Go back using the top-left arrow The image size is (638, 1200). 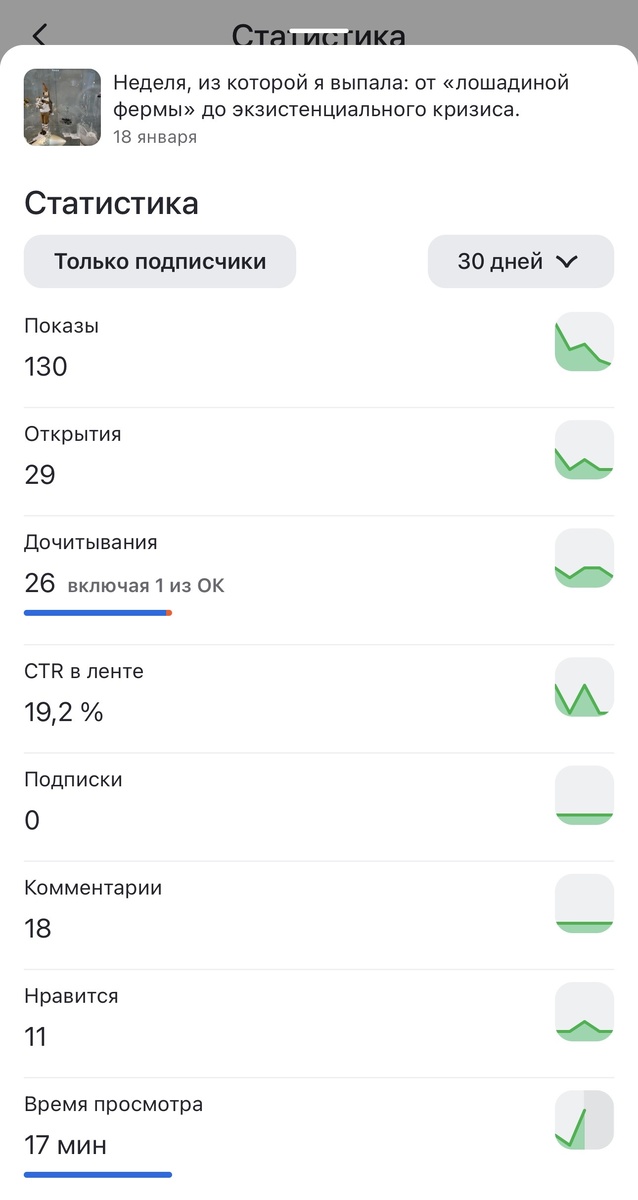(39, 36)
